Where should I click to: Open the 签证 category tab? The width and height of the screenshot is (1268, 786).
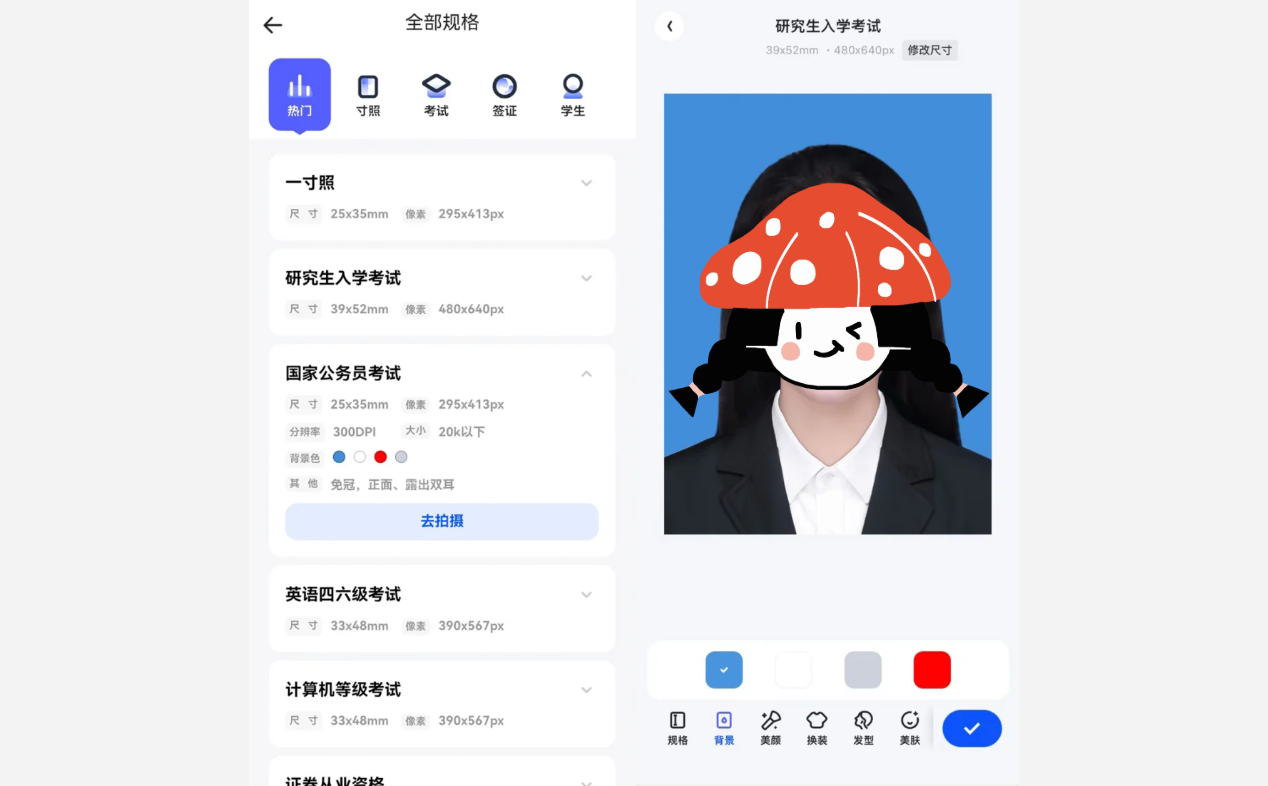tap(504, 96)
